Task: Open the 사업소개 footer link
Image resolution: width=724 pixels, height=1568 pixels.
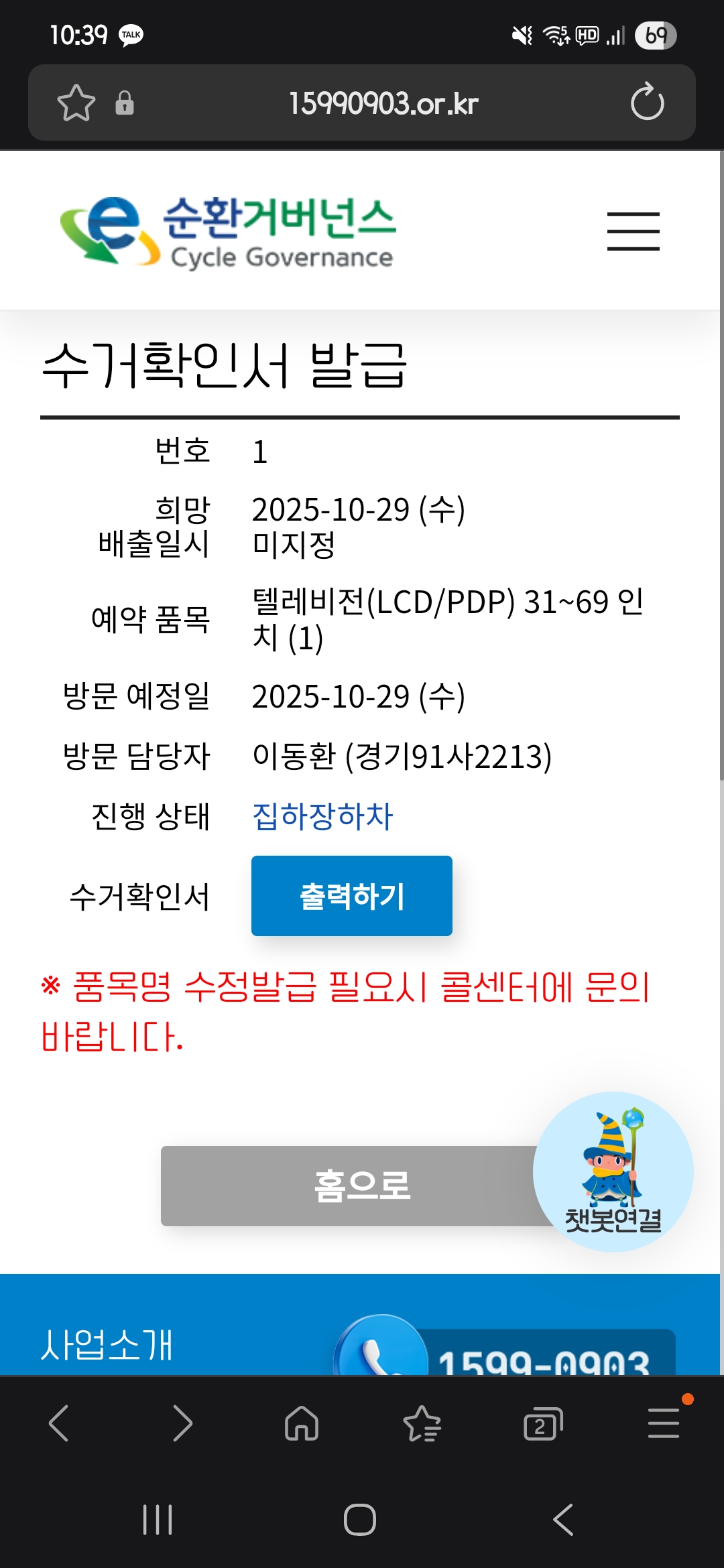Action: coord(107,1345)
